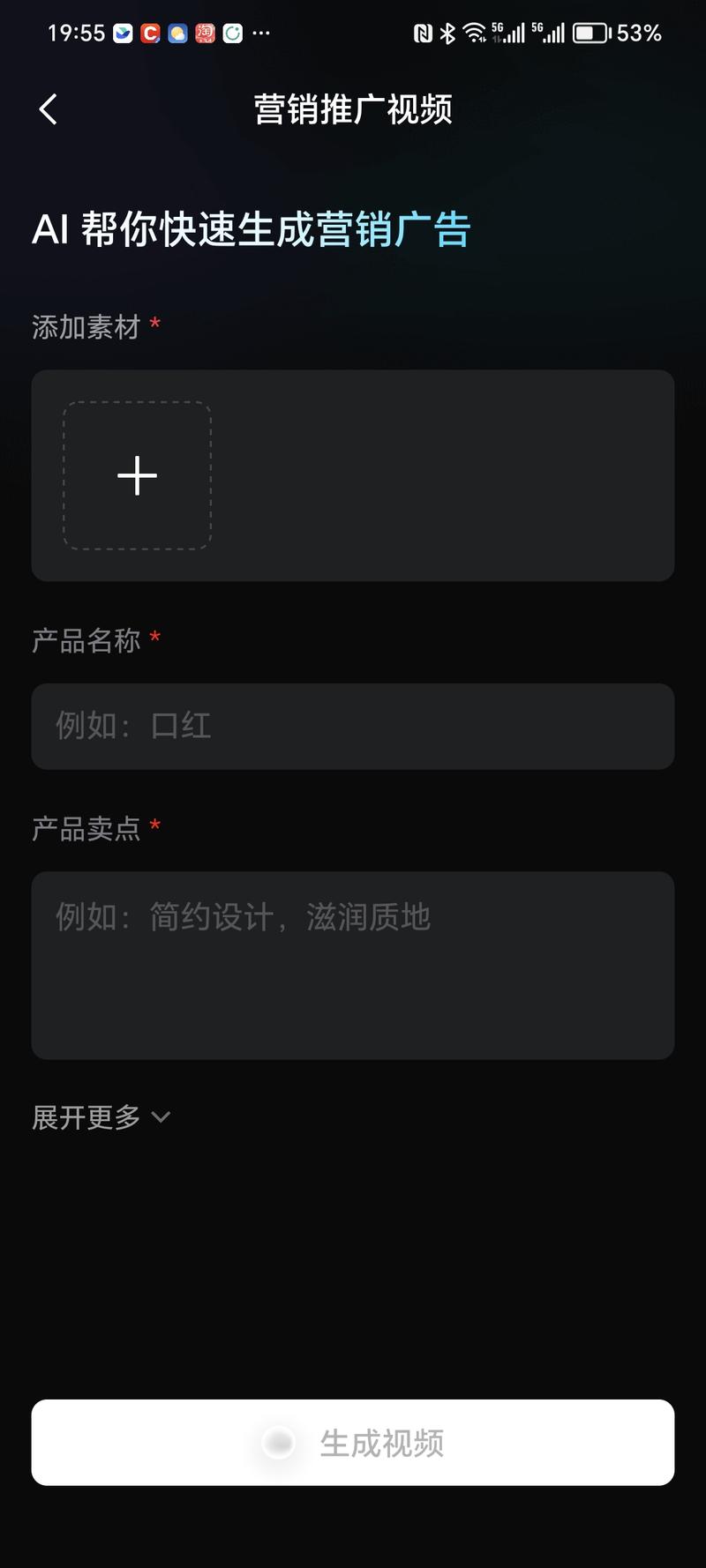This screenshot has width=706, height=1568.
Task: Focus the 产品名称 input field
Action: pos(352,727)
